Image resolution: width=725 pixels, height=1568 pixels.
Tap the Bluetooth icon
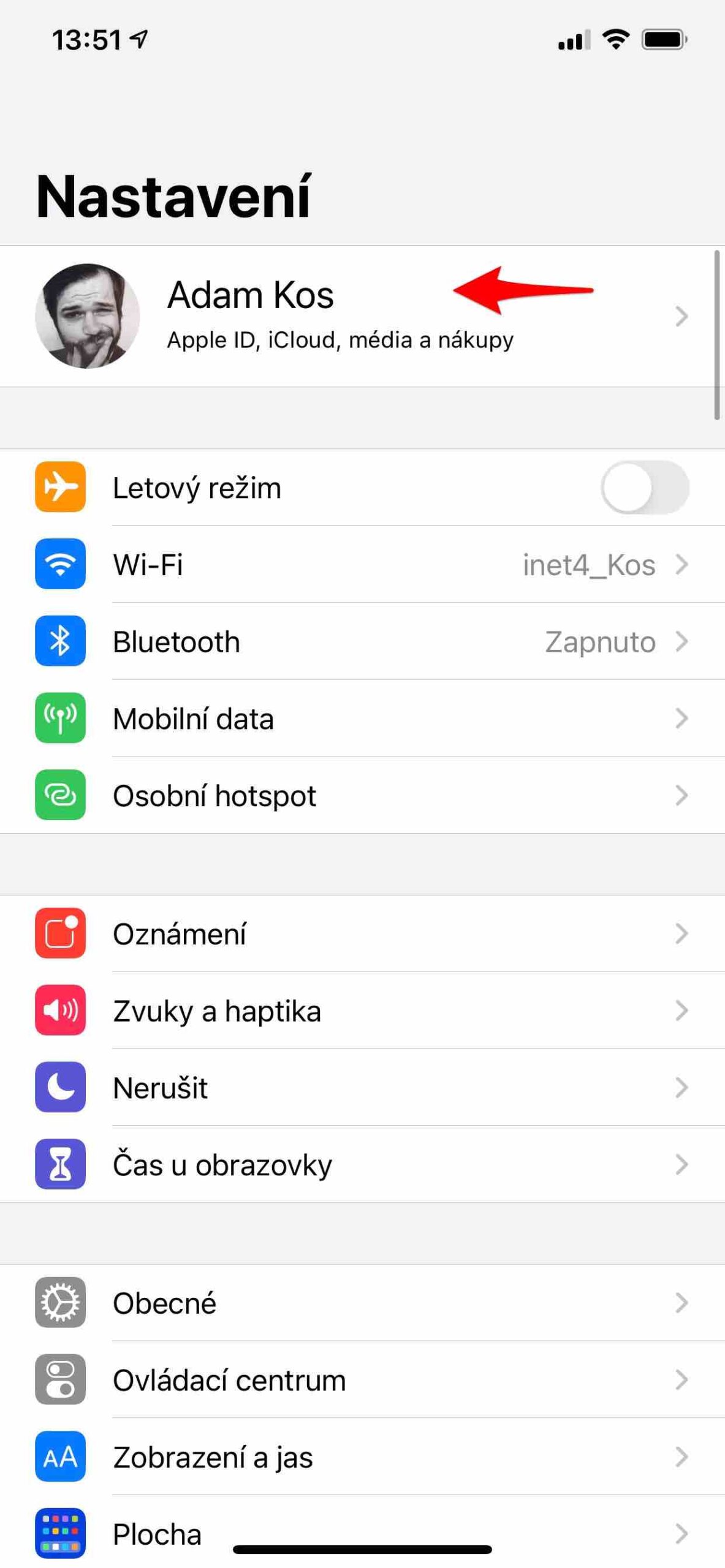click(60, 642)
